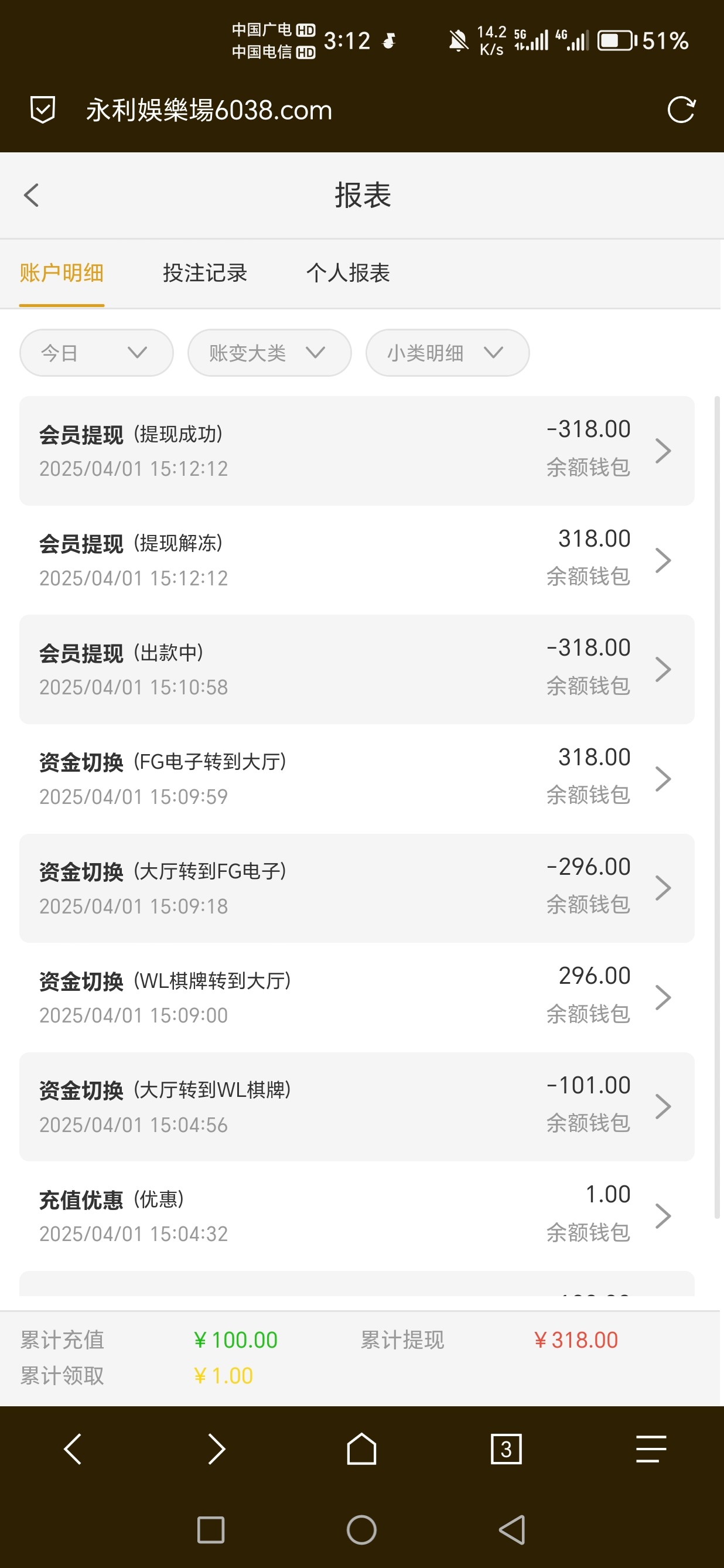Image resolution: width=724 pixels, height=1568 pixels.
Task: View details of FG电子转到大厅 transfer
Action: [357, 779]
